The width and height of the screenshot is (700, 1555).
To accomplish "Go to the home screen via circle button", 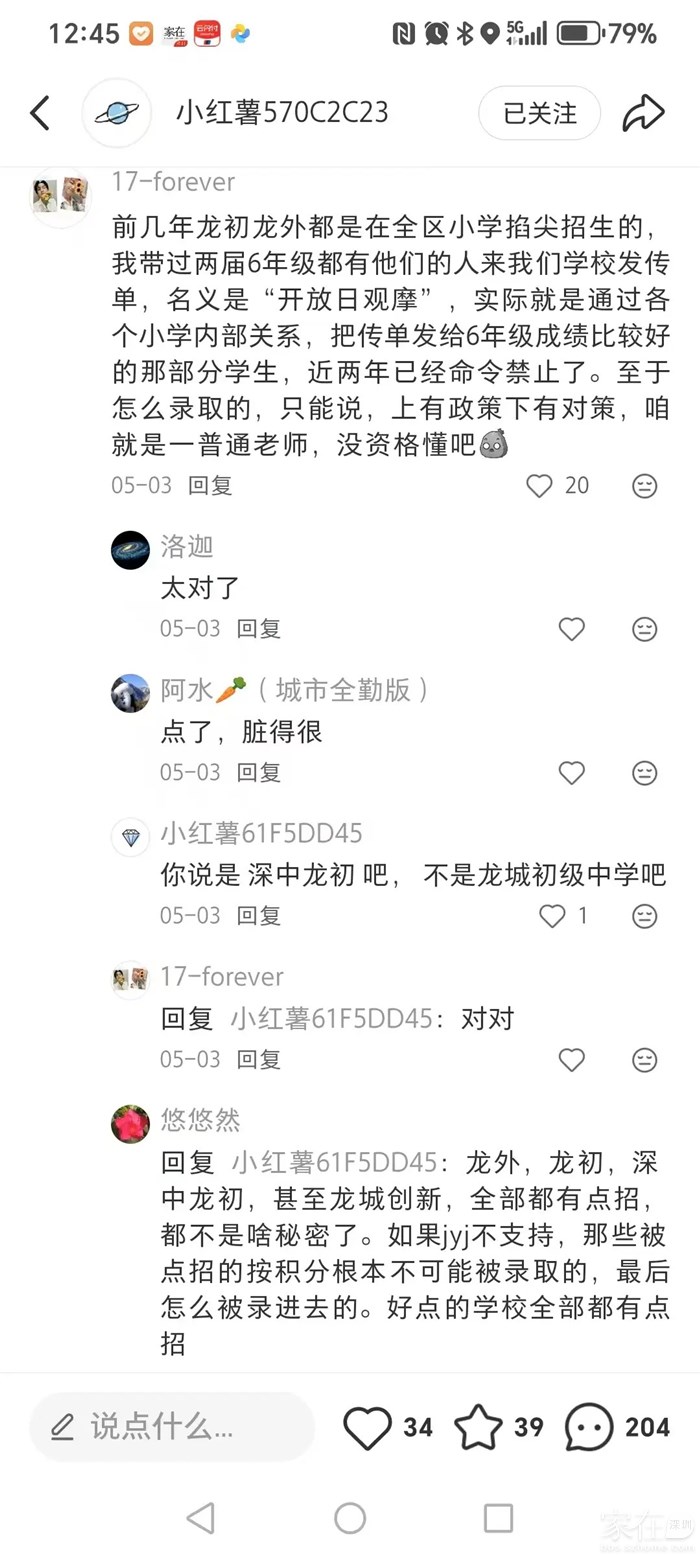I will click(350, 1518).
